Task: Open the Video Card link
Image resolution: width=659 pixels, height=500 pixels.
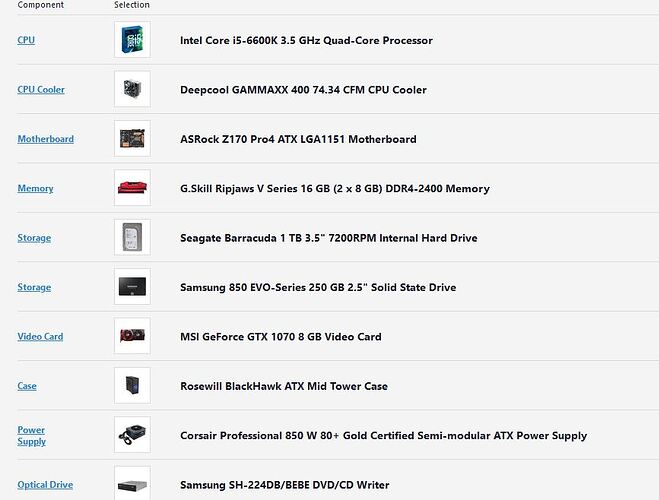Action: point(40,336)
